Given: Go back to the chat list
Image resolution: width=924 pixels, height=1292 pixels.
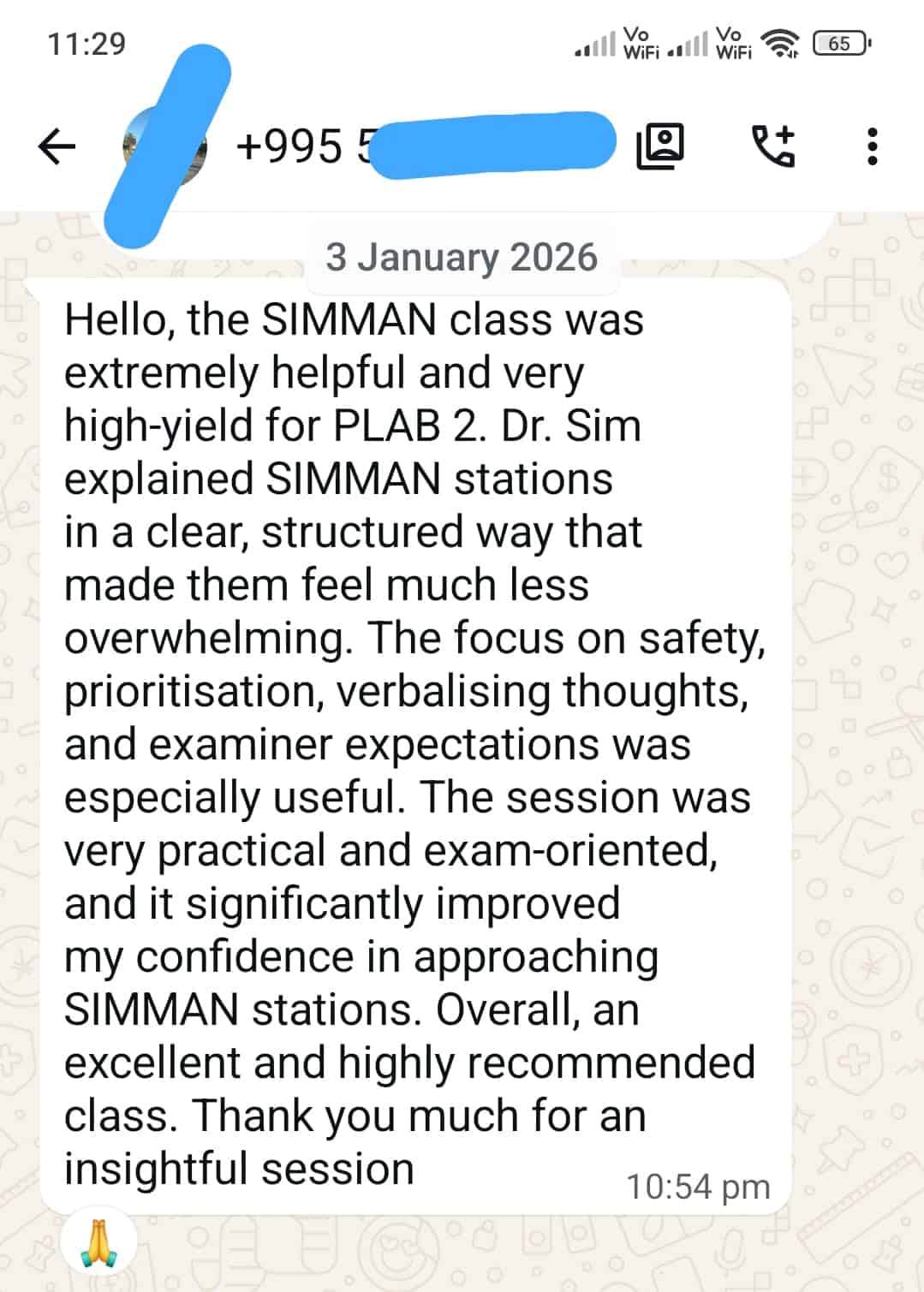Looking at the screenshot, I should [x=57, y=146].
